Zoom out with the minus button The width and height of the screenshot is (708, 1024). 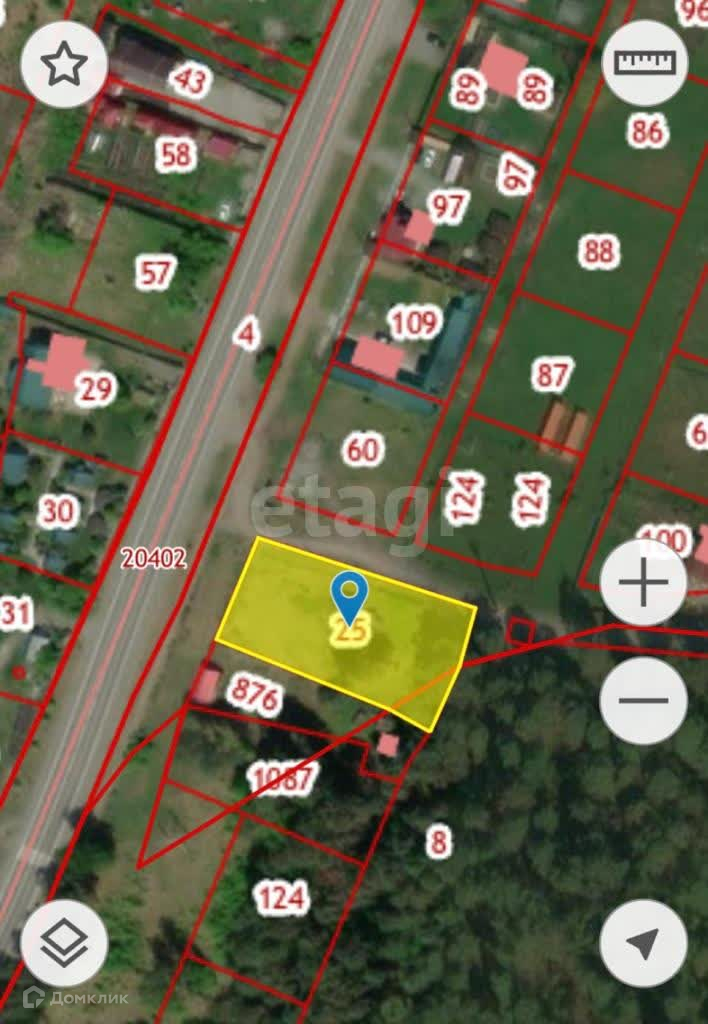643,700
